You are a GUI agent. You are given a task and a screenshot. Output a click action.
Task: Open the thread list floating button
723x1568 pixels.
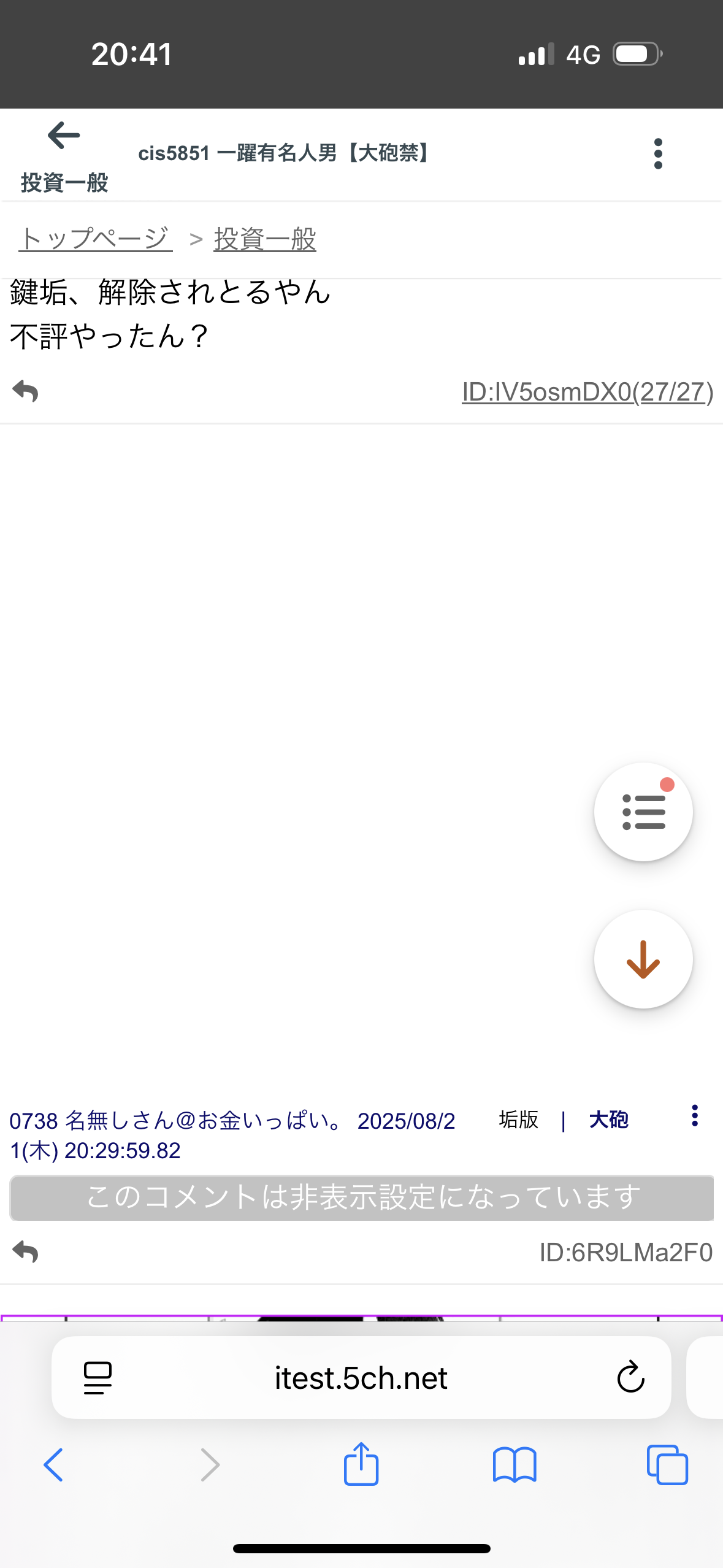point(643,812)
